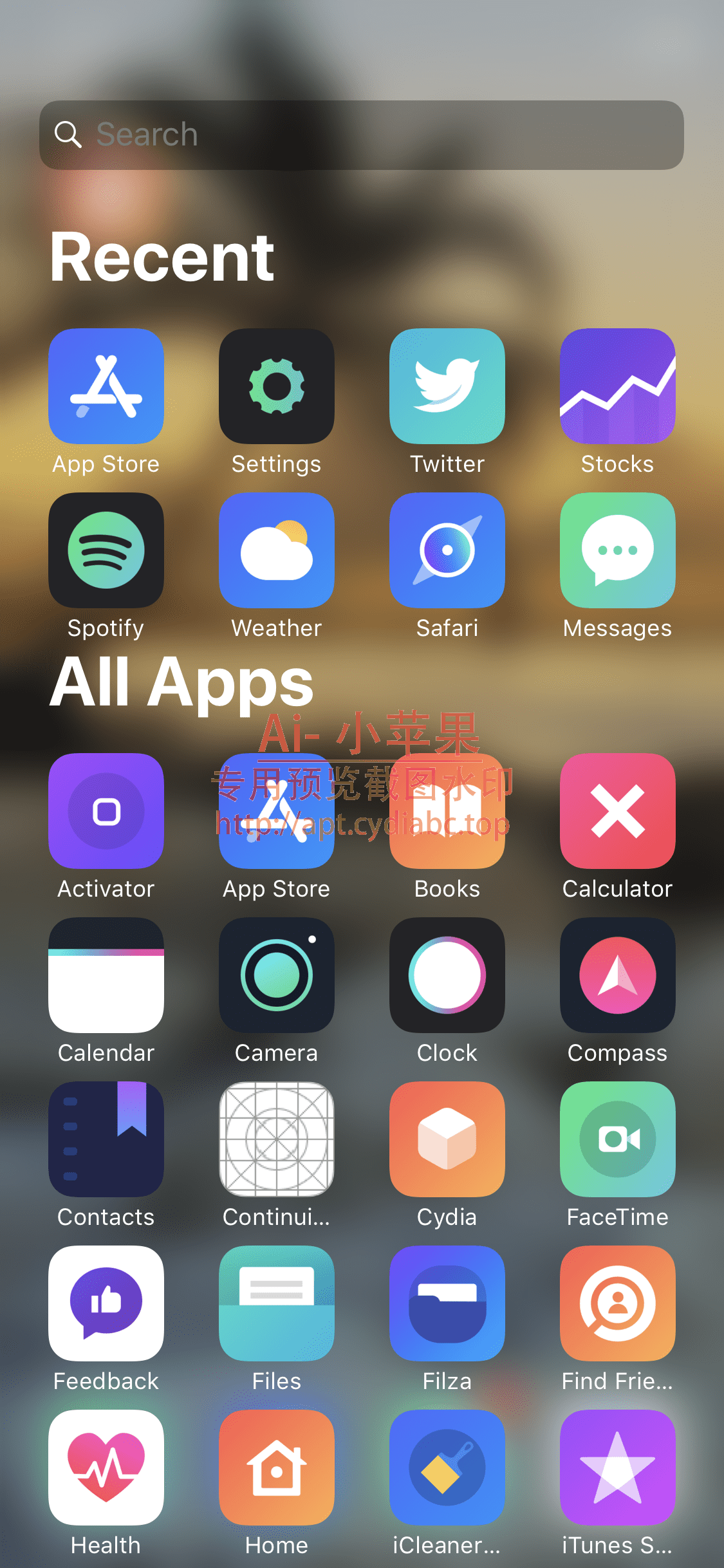Check the Weather app
This screenshot has height=1568, width=724.
pos(277,550)
